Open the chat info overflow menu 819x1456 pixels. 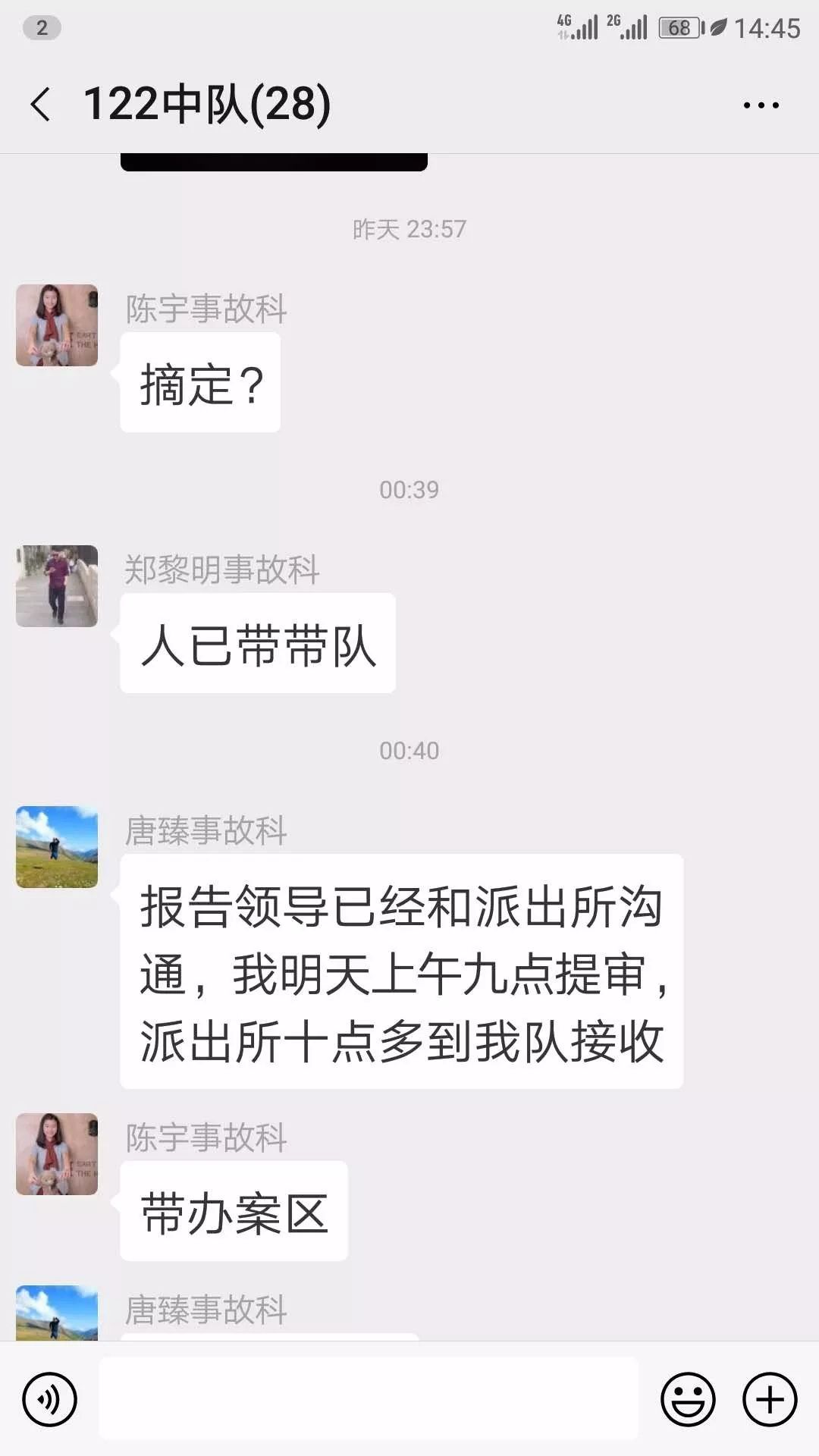tap(761, 105)
